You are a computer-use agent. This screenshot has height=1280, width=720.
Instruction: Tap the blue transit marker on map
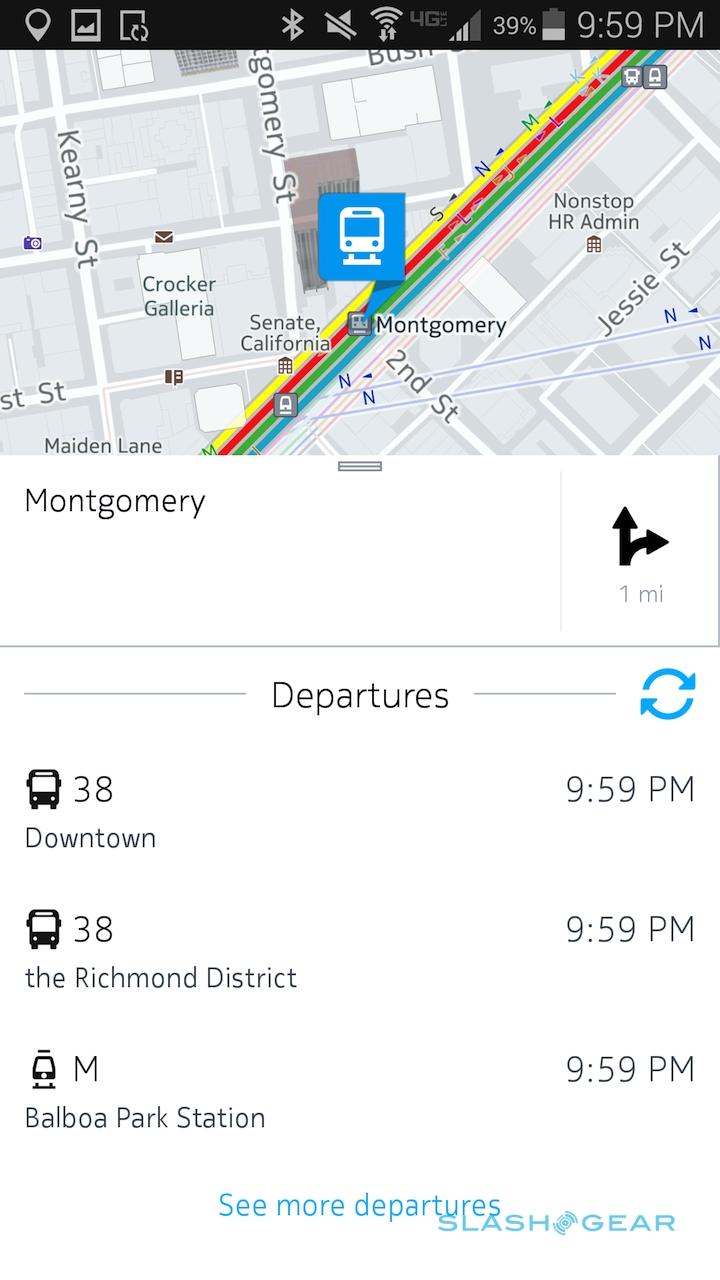360,236
